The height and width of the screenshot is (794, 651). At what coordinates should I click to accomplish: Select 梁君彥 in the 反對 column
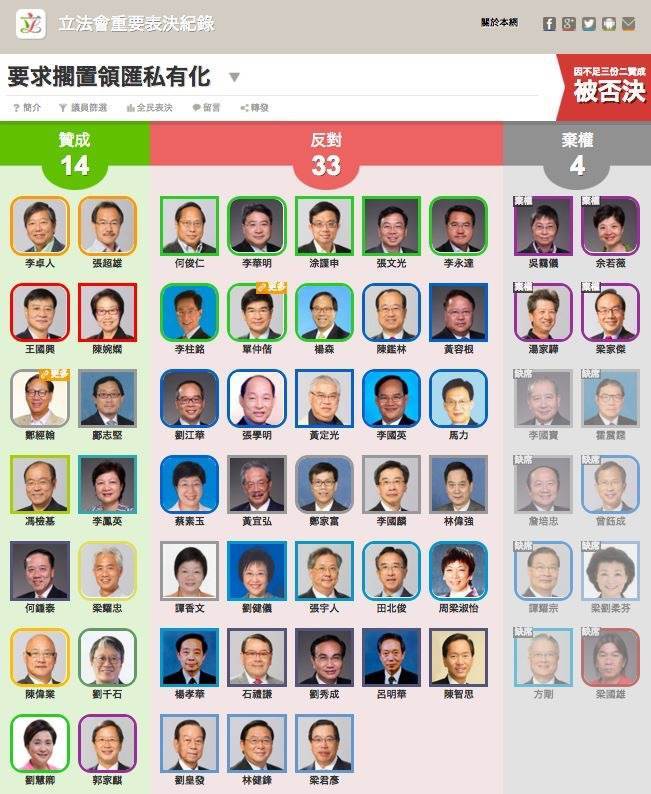point(324,743)
